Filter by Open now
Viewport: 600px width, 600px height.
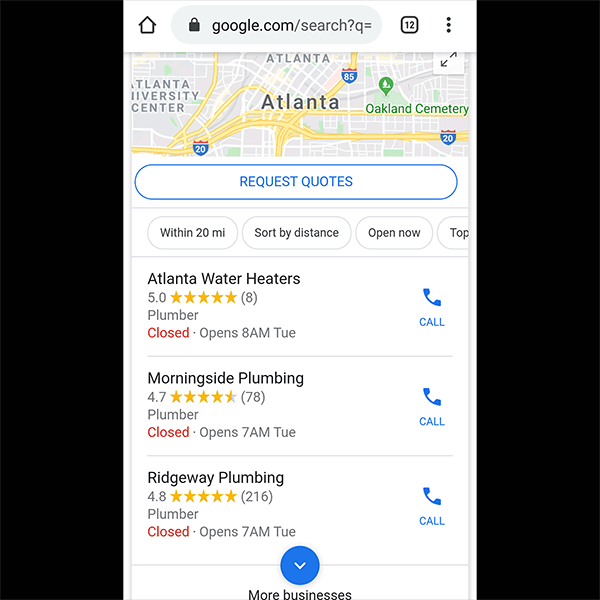point(394,233)
